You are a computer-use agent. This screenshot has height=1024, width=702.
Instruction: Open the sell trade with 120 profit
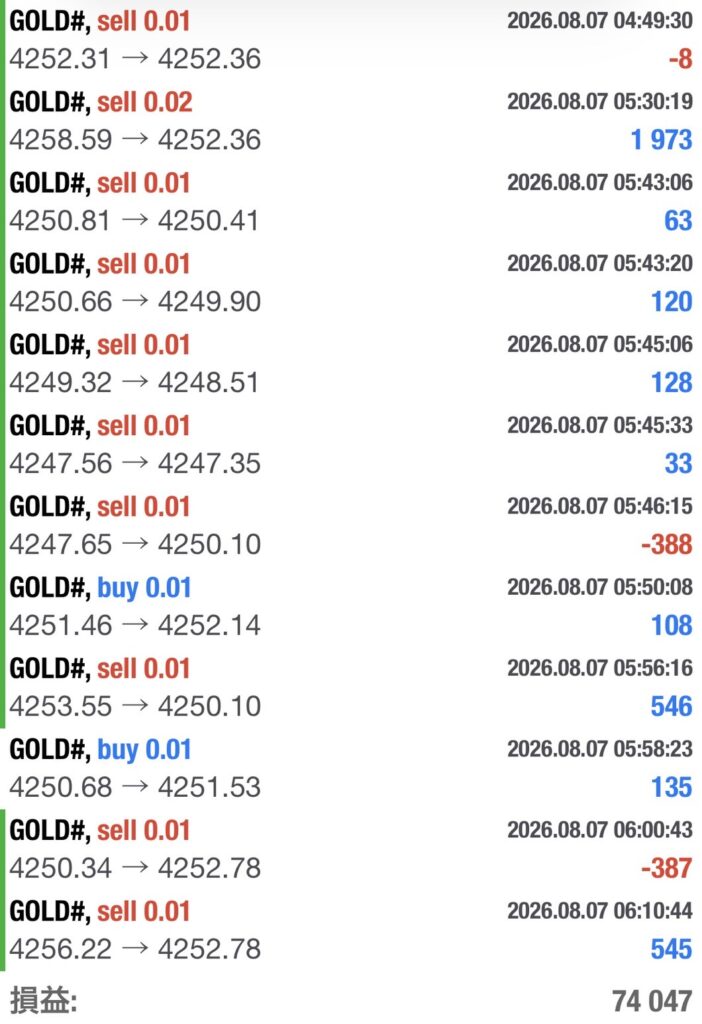point(351,283)
